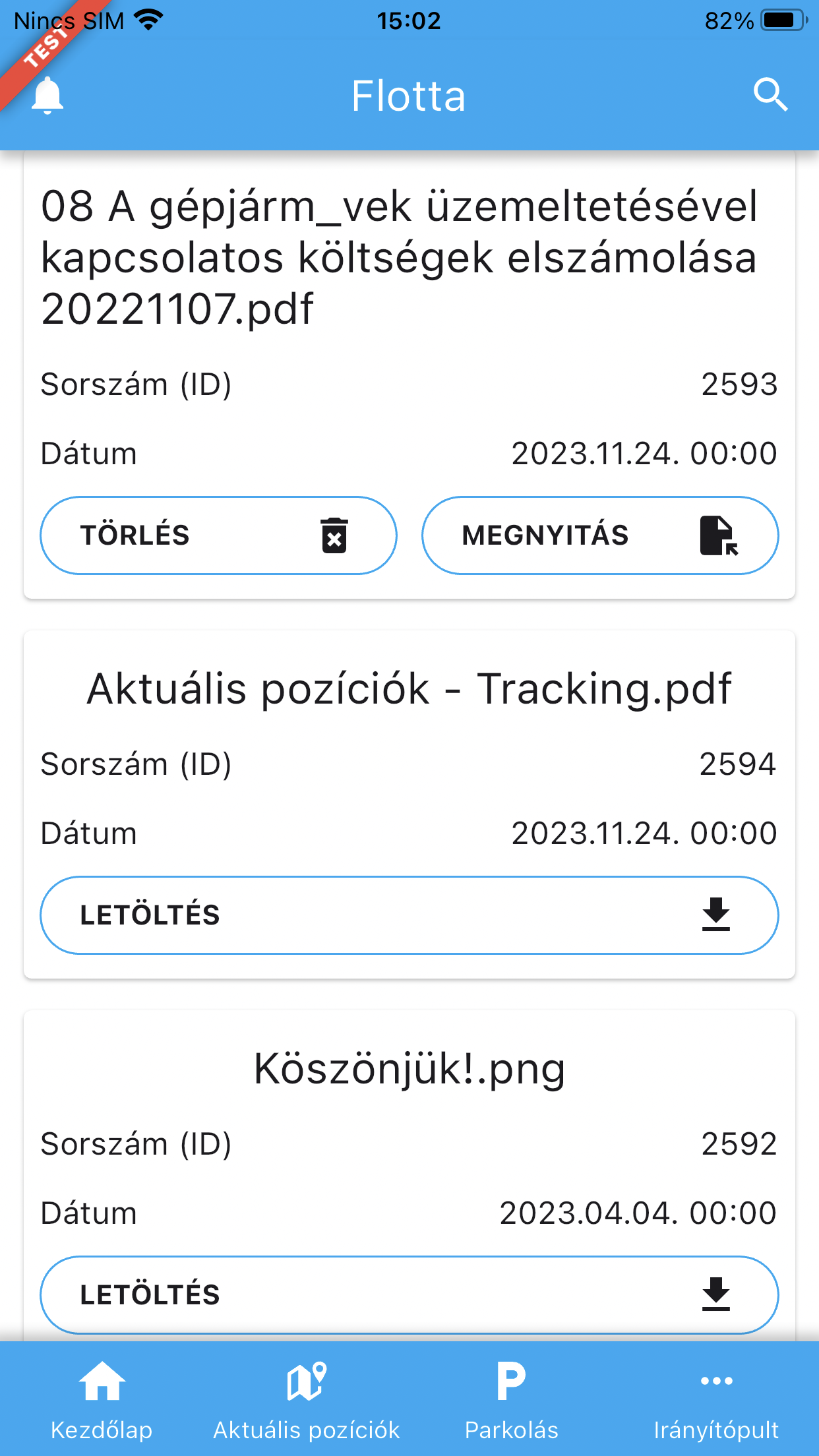Open the 08 gépjárművek PDF with MEGNYITÁS
This screenshot has height=1456, width=819.
tap(600, 535)
